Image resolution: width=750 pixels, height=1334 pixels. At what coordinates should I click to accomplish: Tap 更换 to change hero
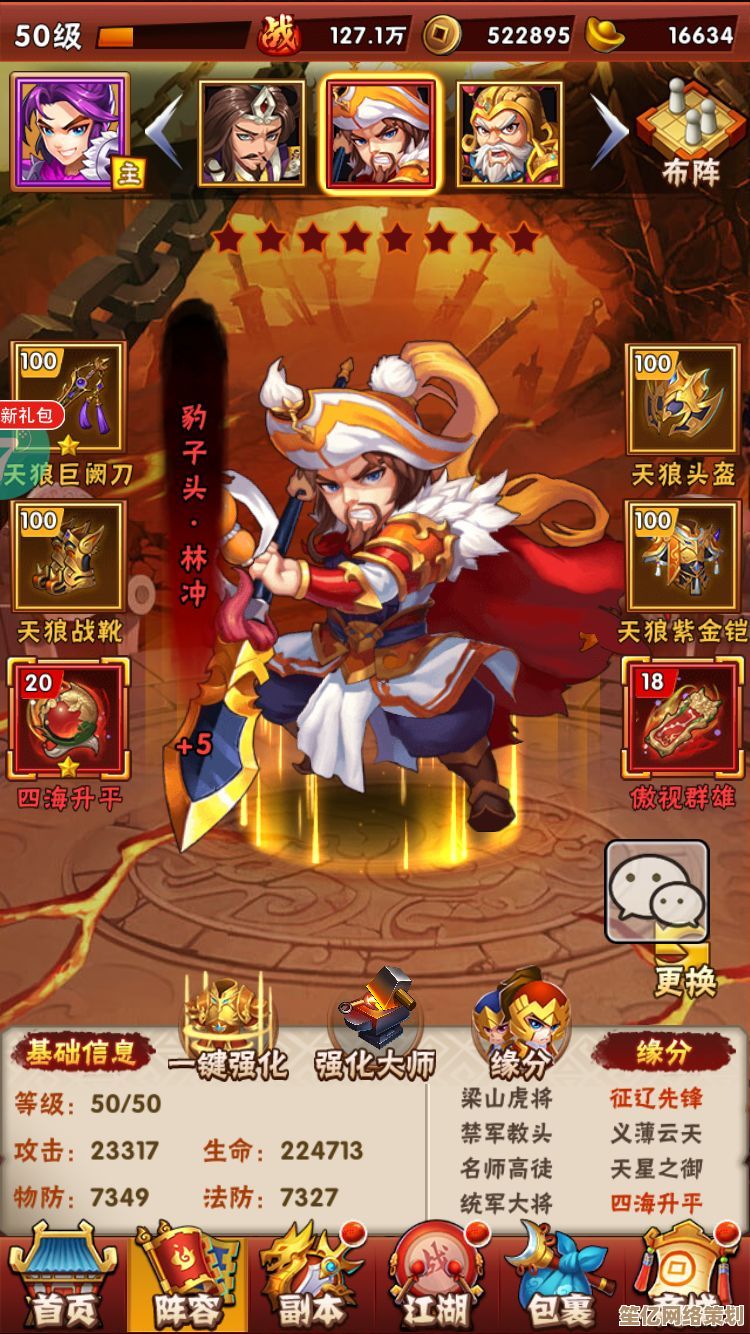(x=685, y=980)
